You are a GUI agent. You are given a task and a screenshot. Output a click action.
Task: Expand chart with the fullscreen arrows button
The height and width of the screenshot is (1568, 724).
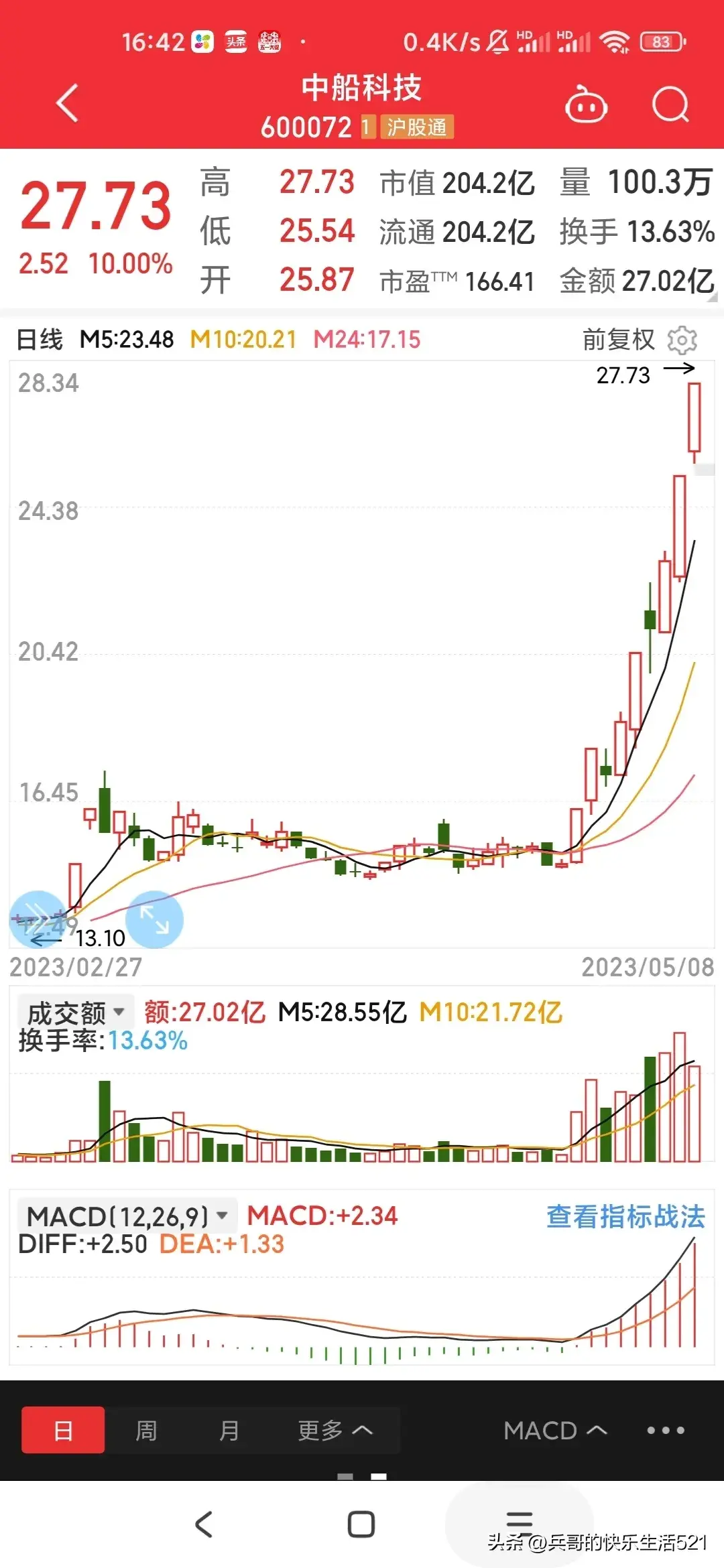coord(154,919)
